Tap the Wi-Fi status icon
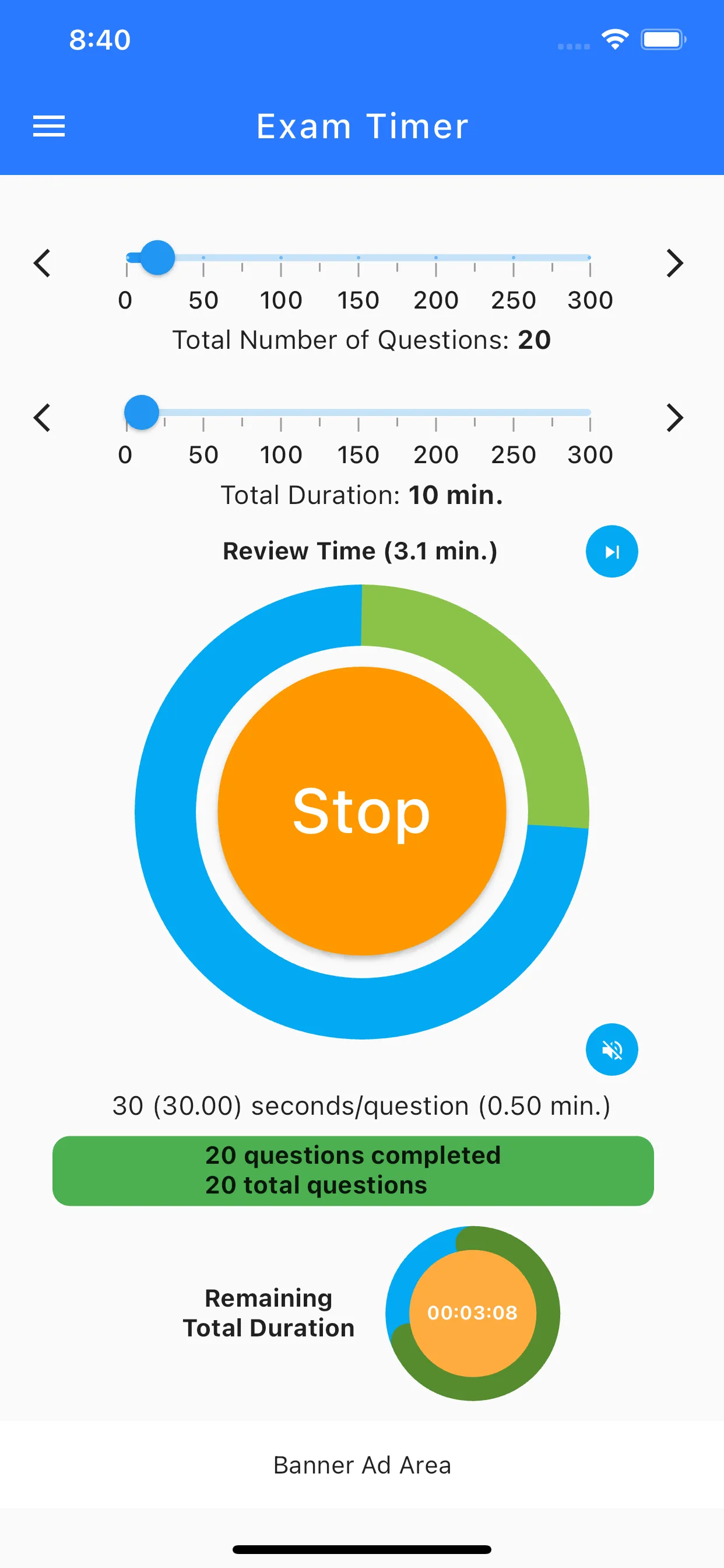The height and width of the screenshot is (1568, 724). pos(614,39)
